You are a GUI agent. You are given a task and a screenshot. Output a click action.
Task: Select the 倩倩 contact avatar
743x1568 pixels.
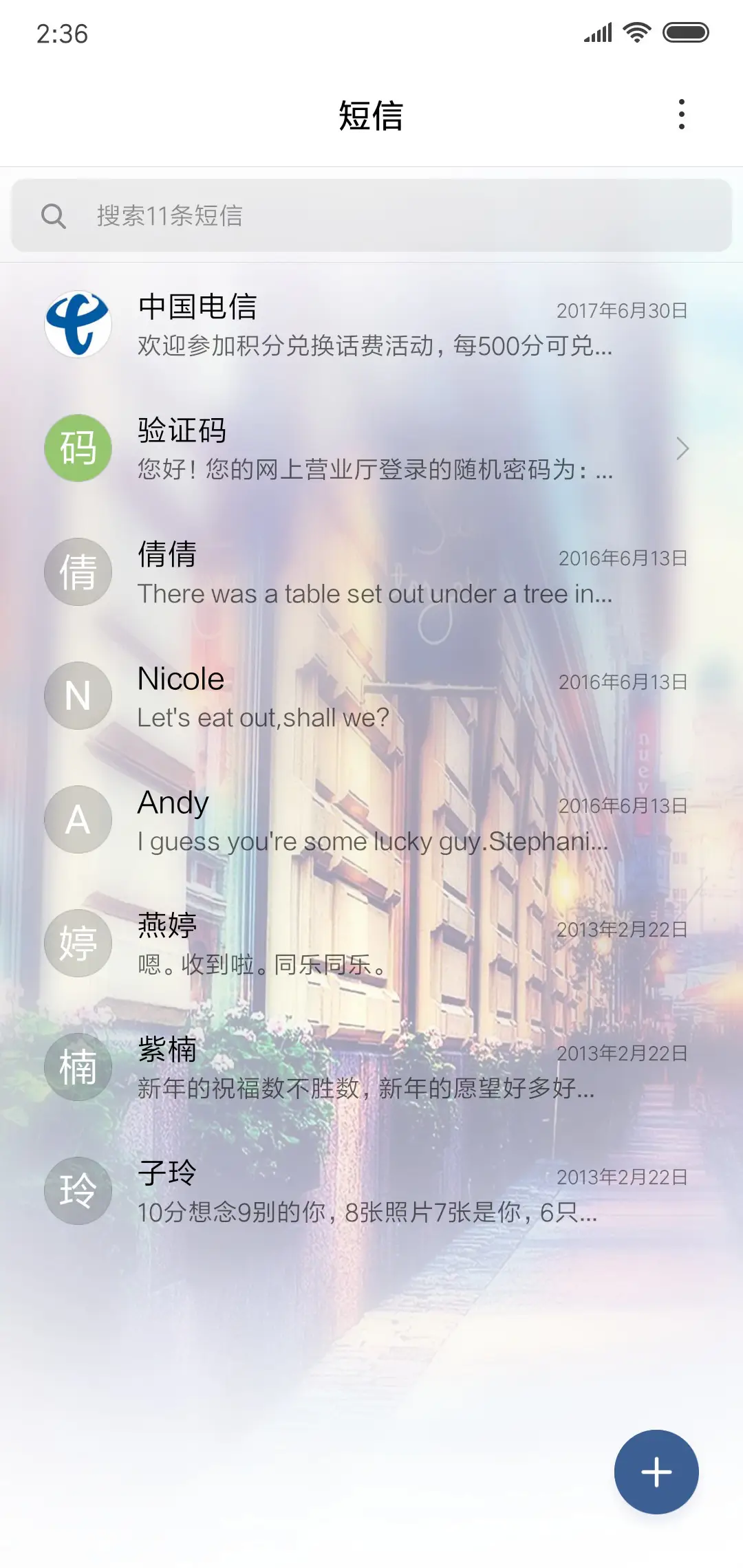tap(77, 572)
